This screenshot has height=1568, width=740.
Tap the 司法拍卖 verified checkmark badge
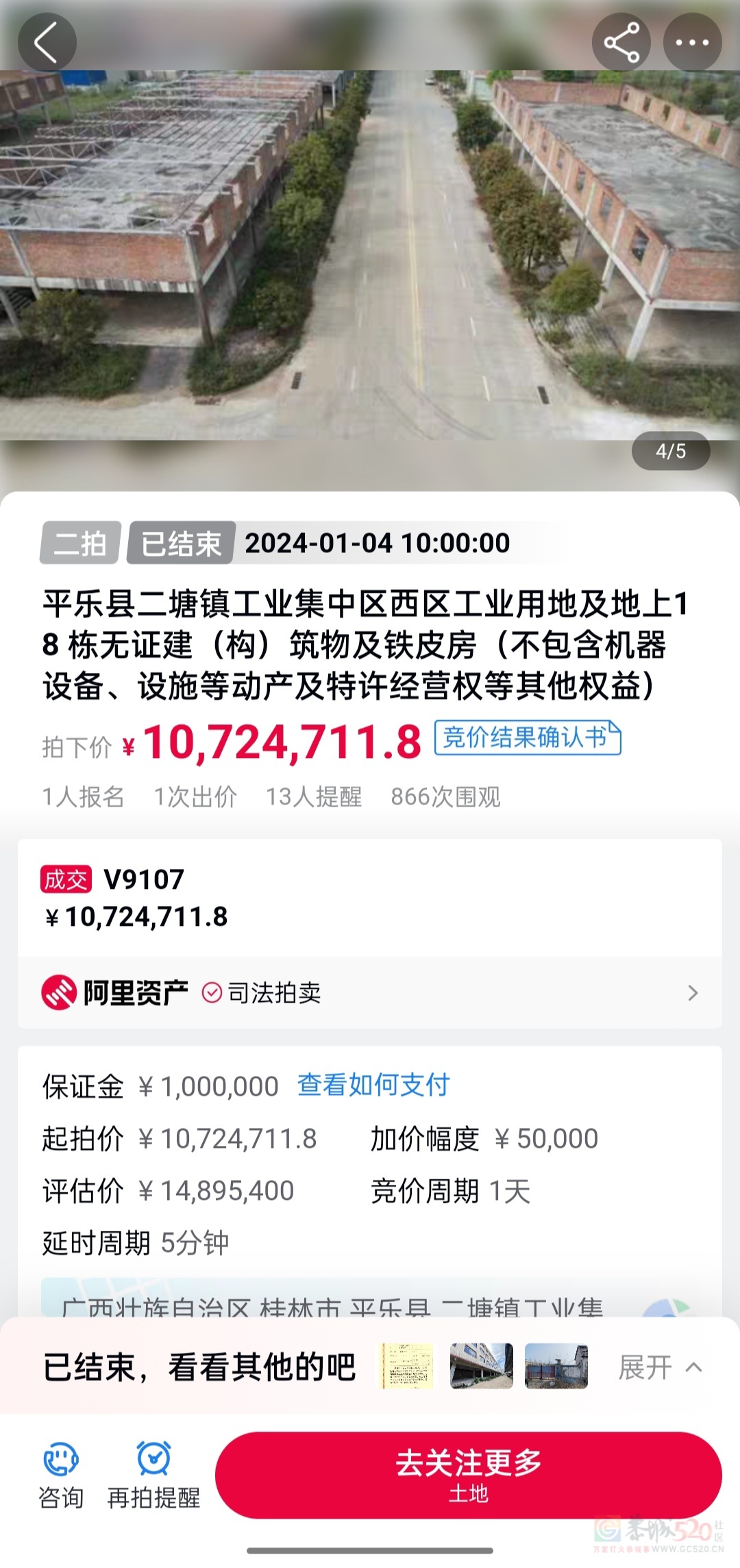tap(210, 992)
